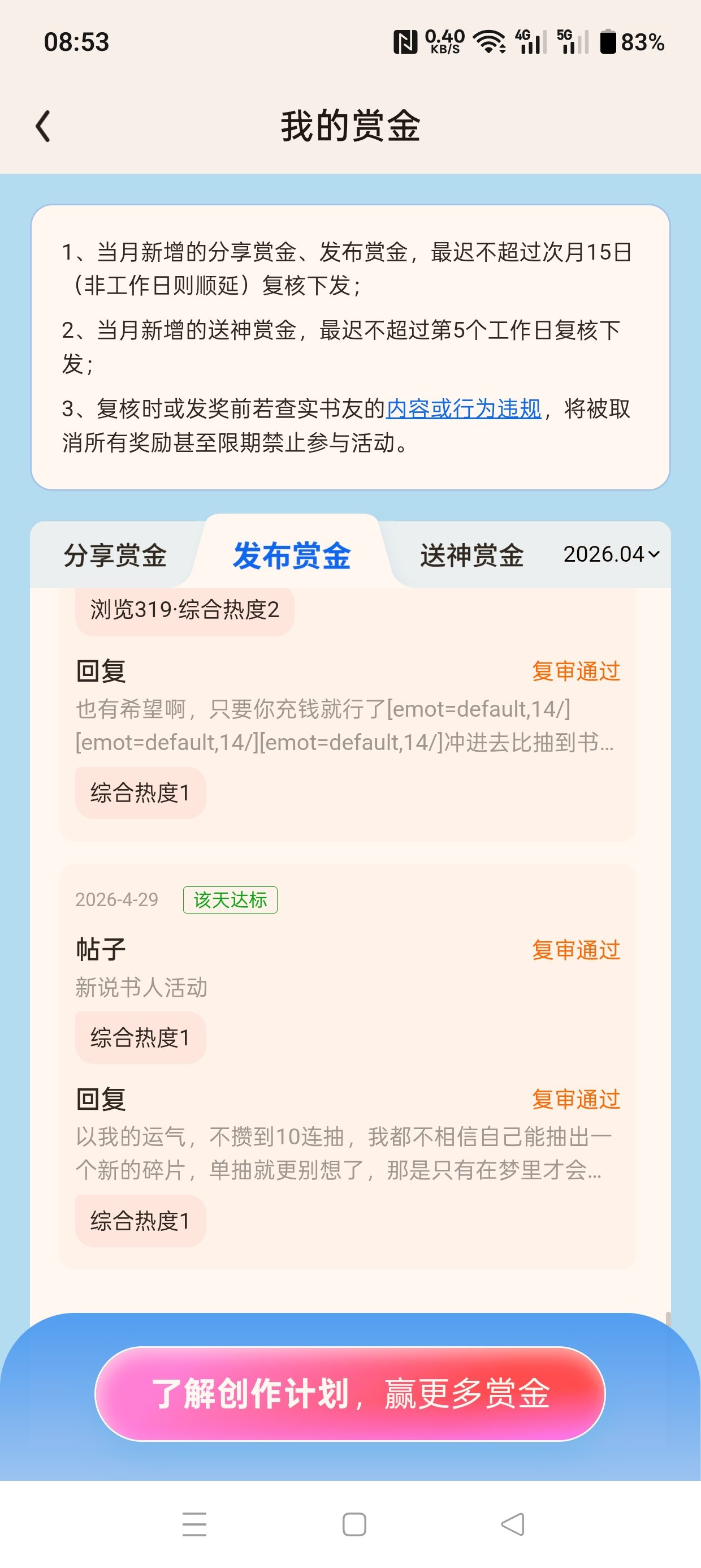Image resolution: width=701 pixels, height=1568 pixels.
Task: Open the reply starting with 也有希望啊
Action: point(348,726)
